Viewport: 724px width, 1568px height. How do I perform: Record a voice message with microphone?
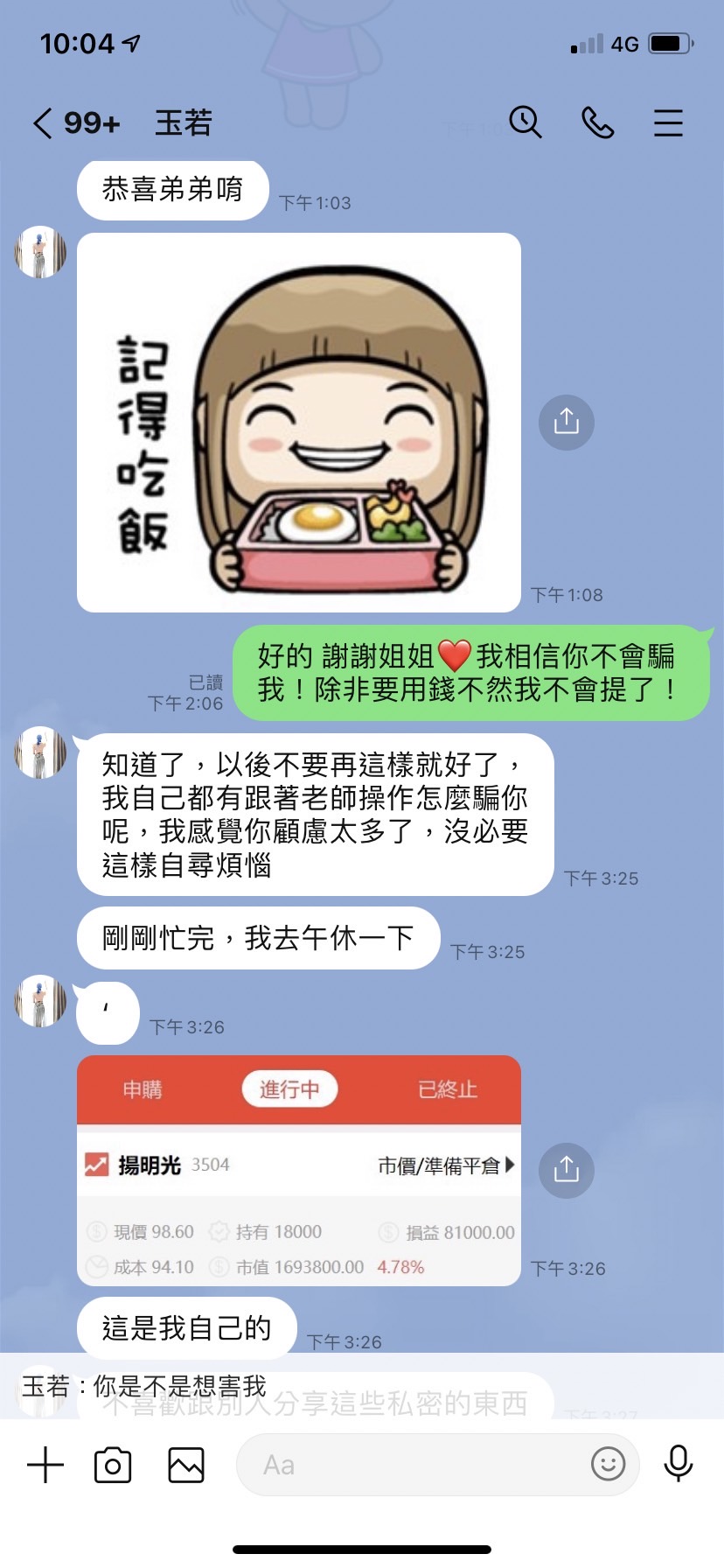678,1463
